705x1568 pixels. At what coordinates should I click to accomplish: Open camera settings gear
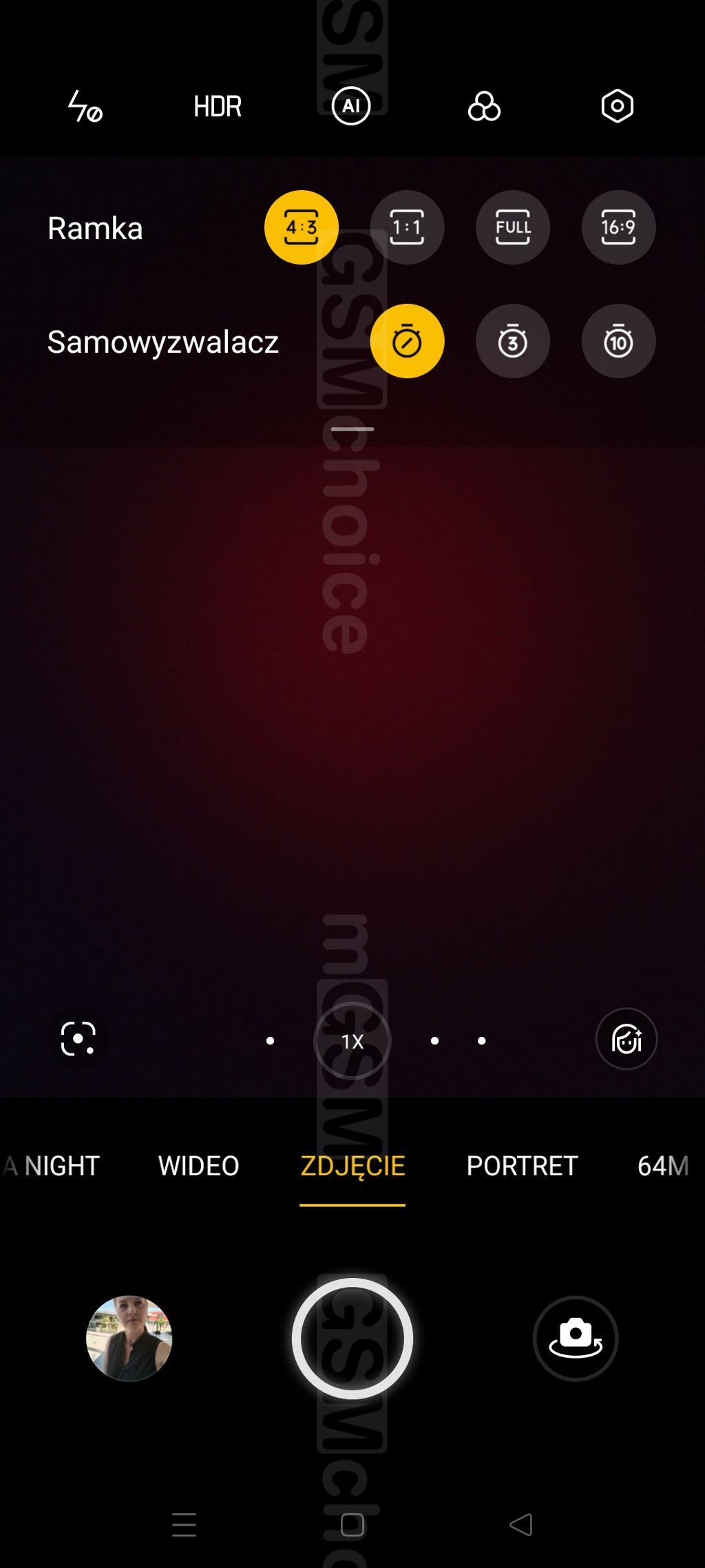pos(617,106)
